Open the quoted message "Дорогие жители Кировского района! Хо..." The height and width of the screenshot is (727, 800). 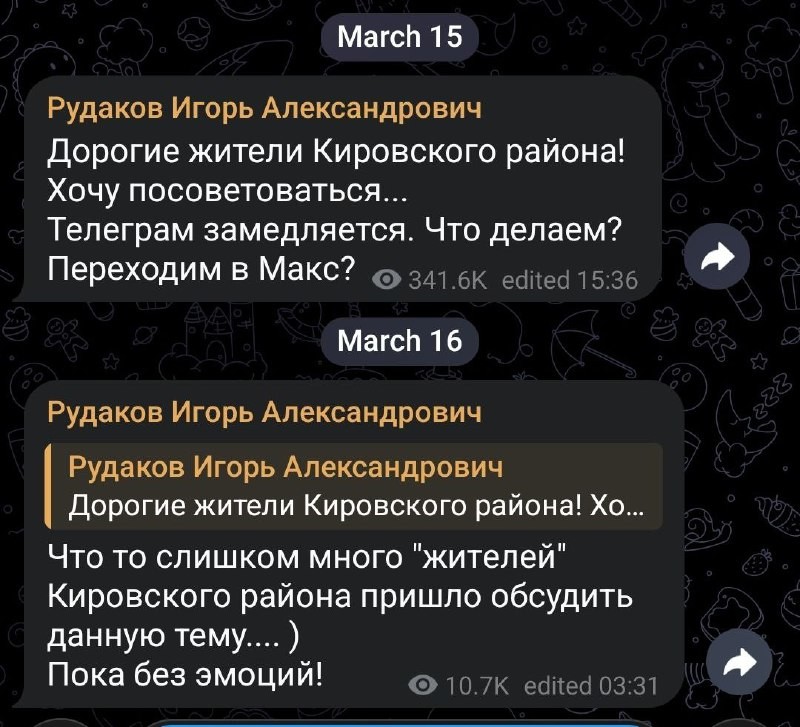pos(354,486)
